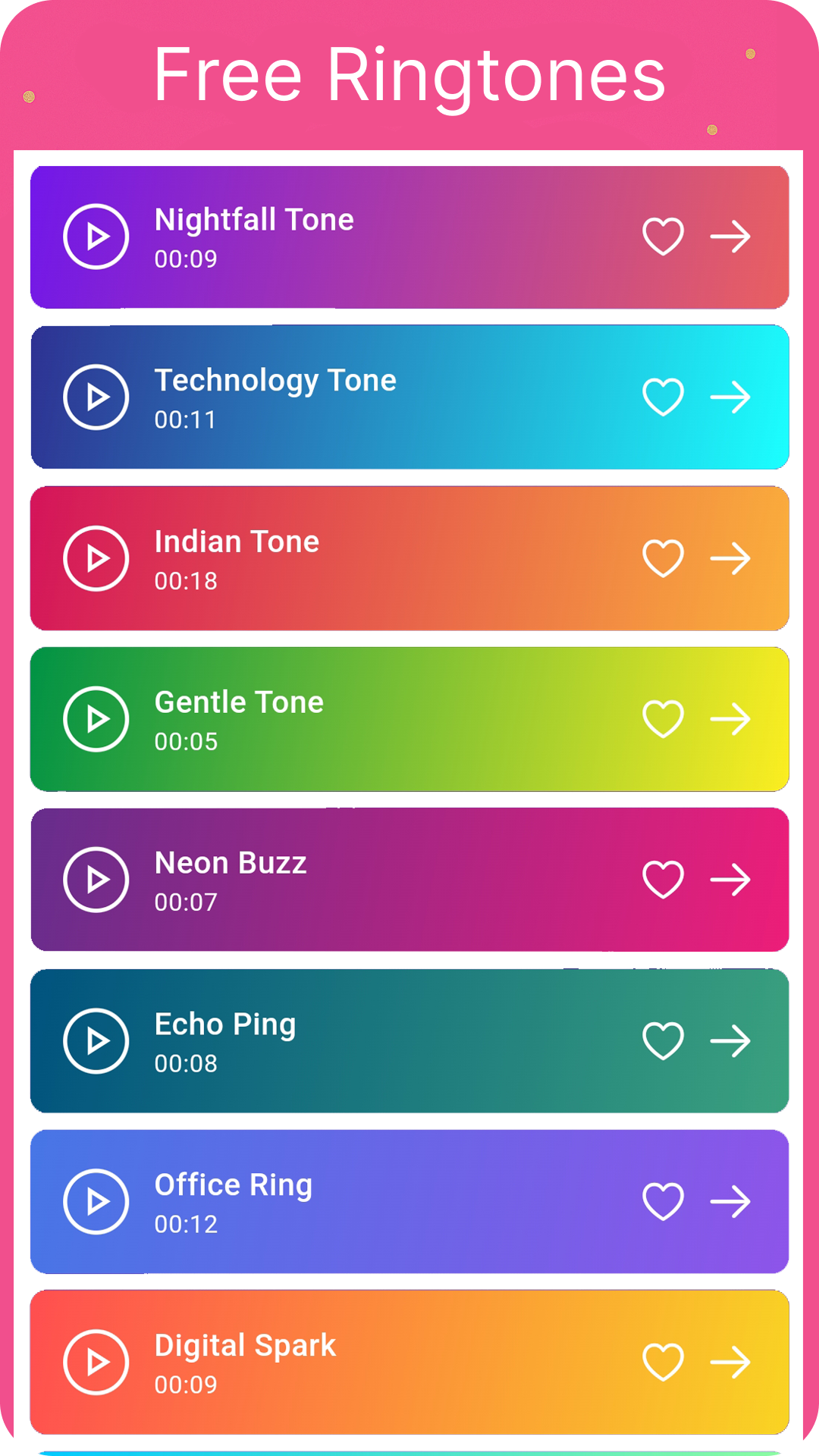Image resolution: width=819 pixels, height=1456 pixels.
Task: Play the Office Ring tone
Action: 96,1201
